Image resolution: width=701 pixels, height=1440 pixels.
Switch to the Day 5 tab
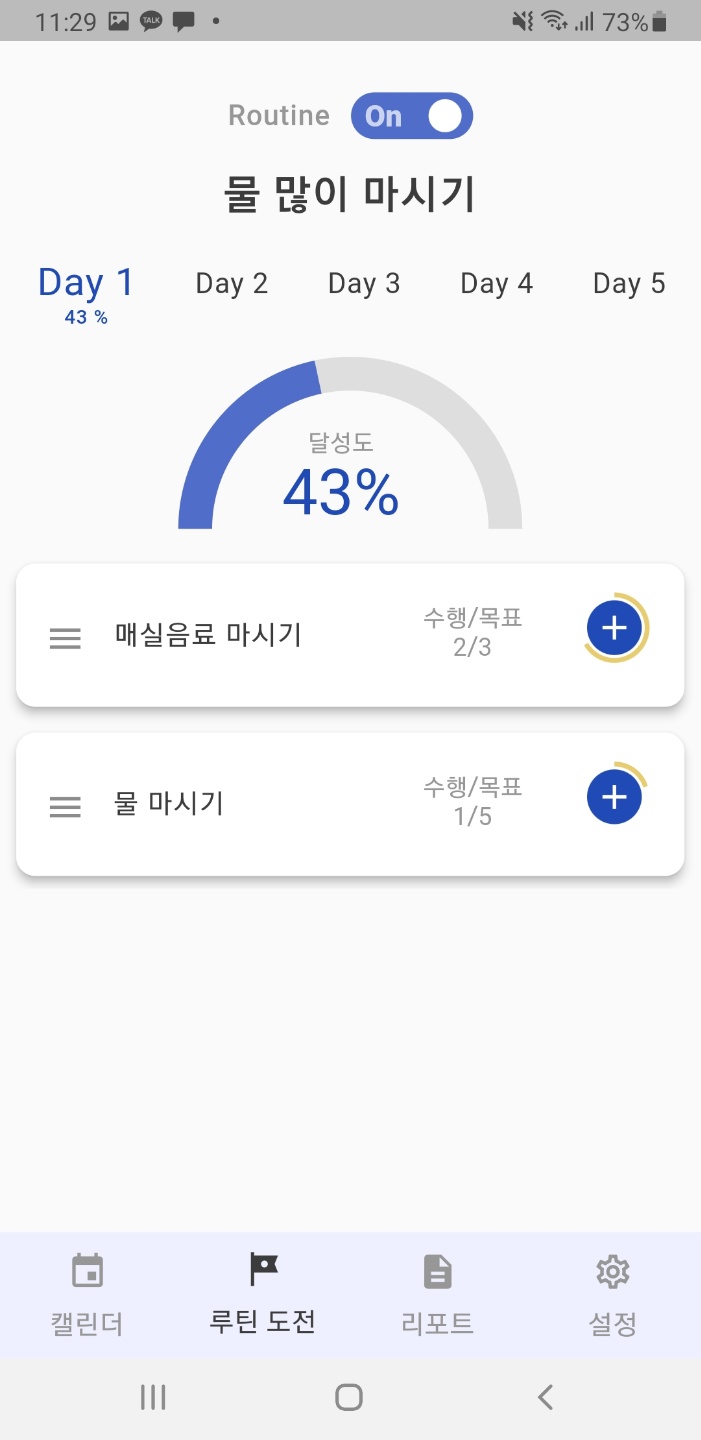(x=629, y=284)
